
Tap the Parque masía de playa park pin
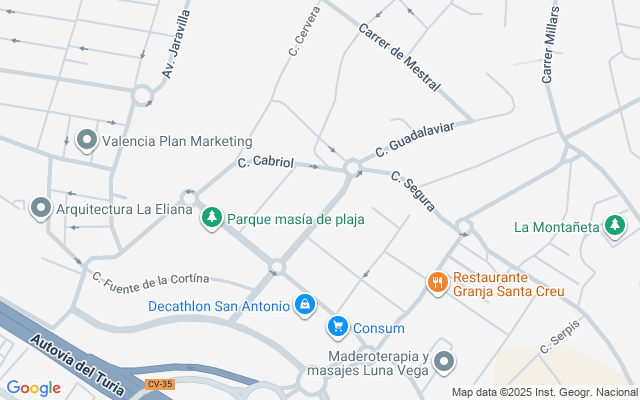pos(211,217)
